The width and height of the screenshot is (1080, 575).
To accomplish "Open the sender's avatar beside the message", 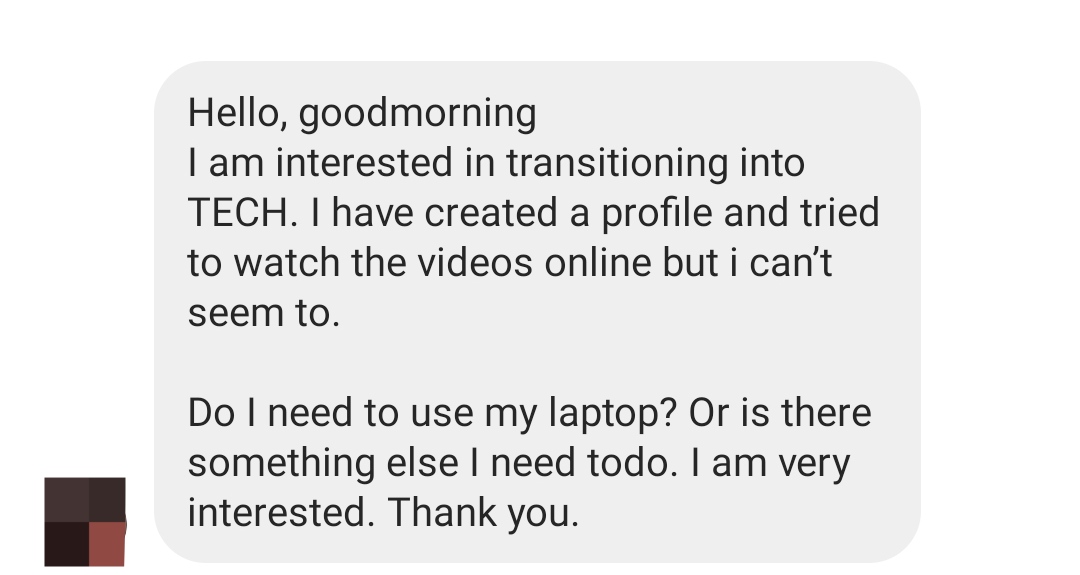I will coord(85,521).
